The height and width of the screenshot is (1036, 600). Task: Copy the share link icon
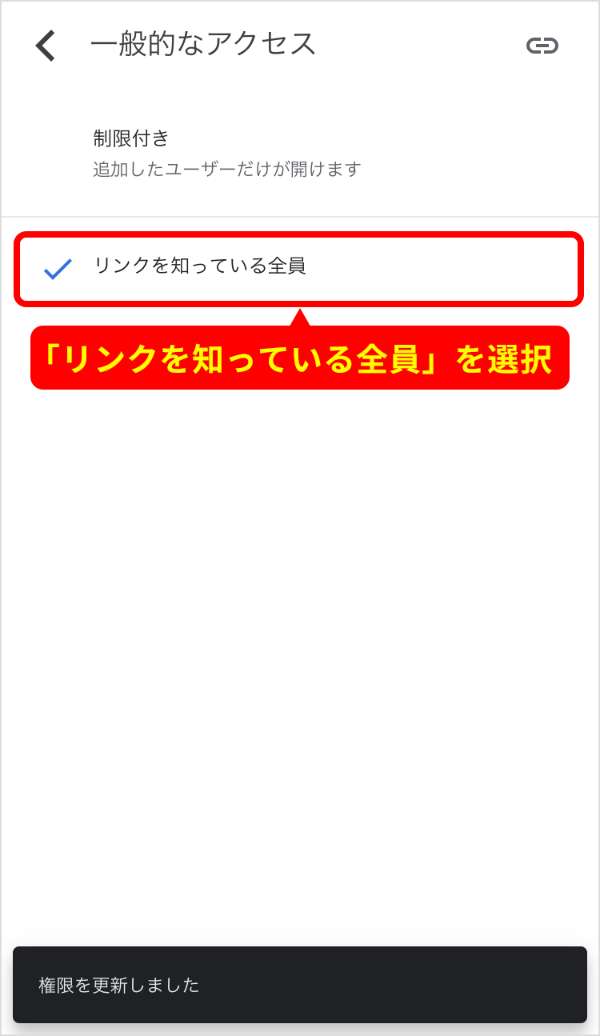542,45
